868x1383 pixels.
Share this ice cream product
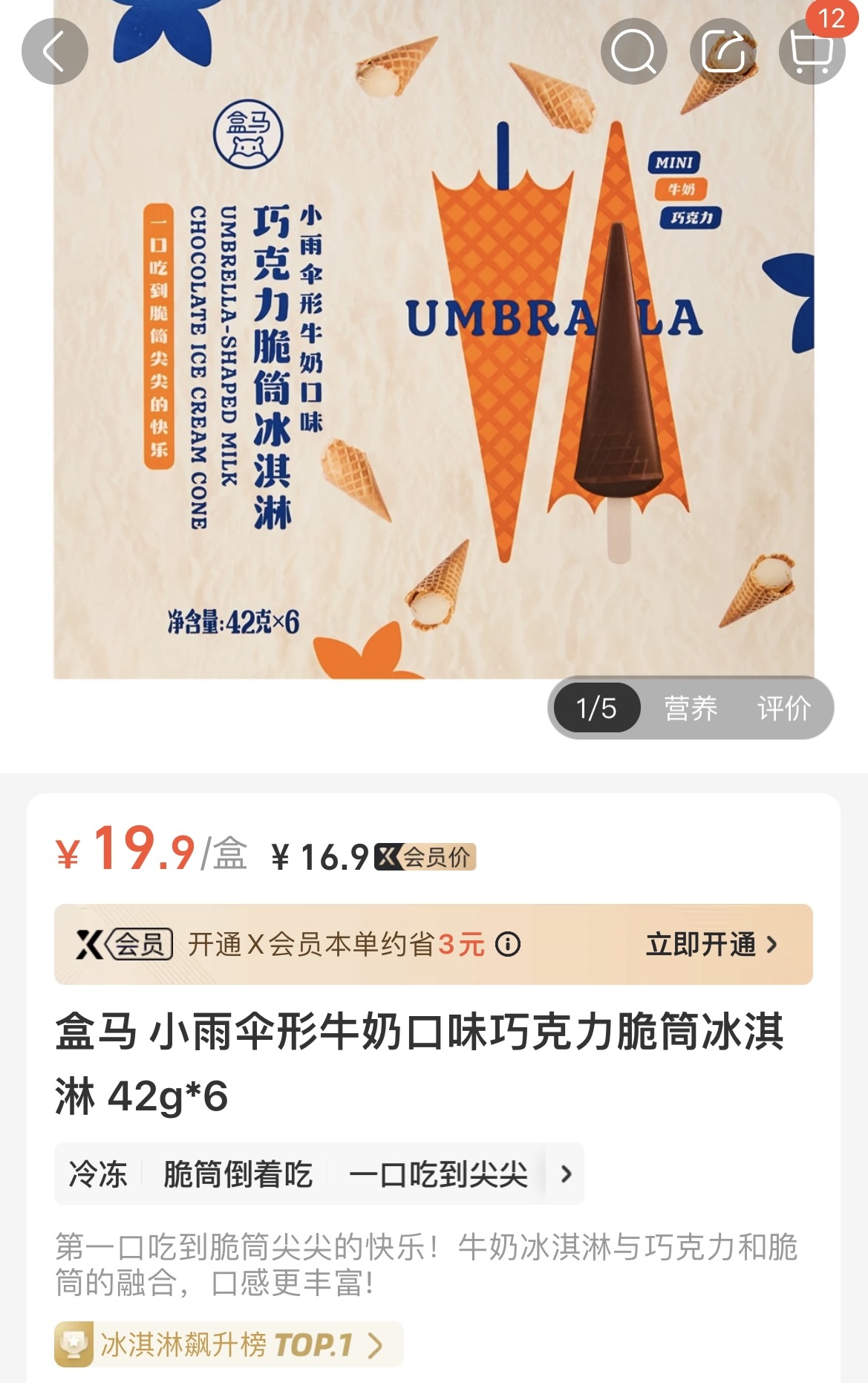point(722,52)
